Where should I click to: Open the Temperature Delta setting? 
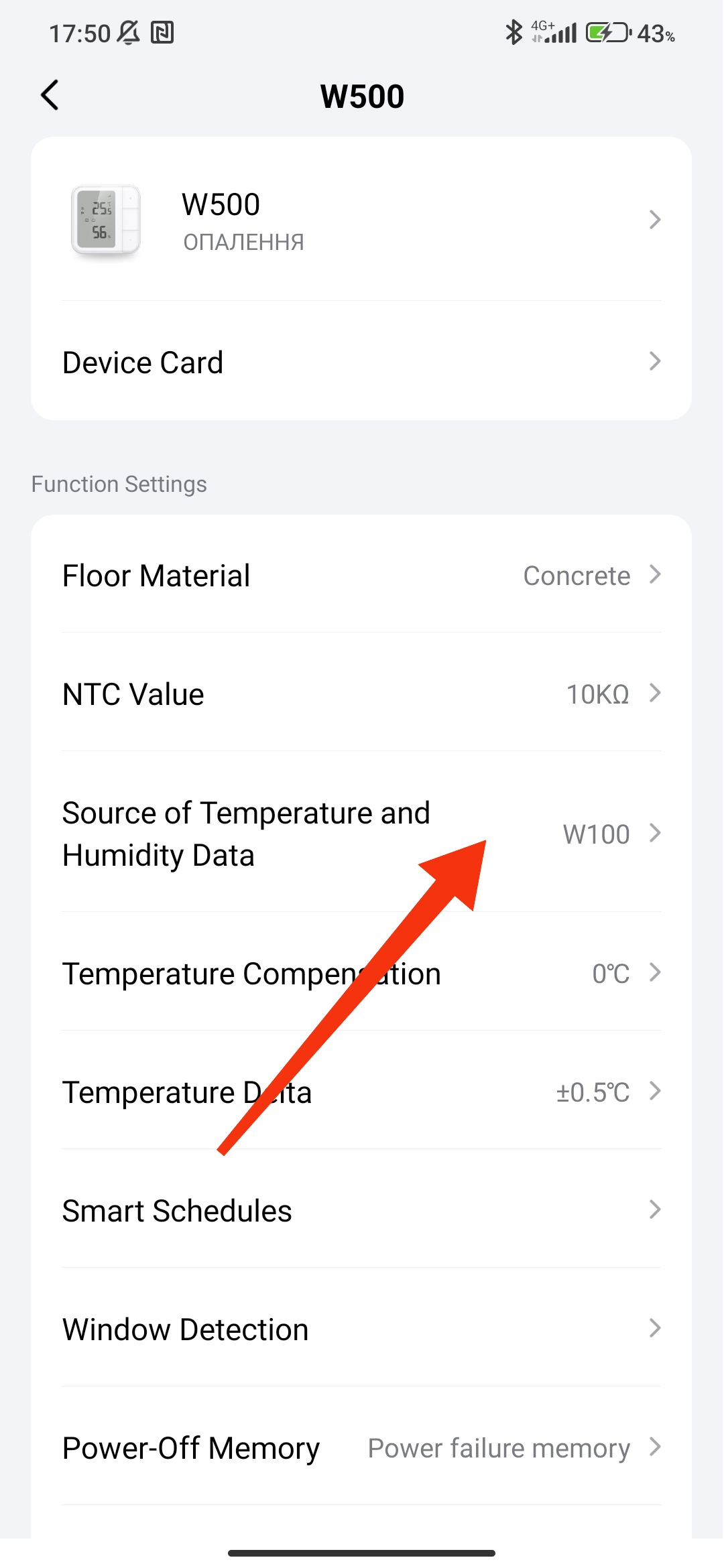click(x=361, y=1091)
